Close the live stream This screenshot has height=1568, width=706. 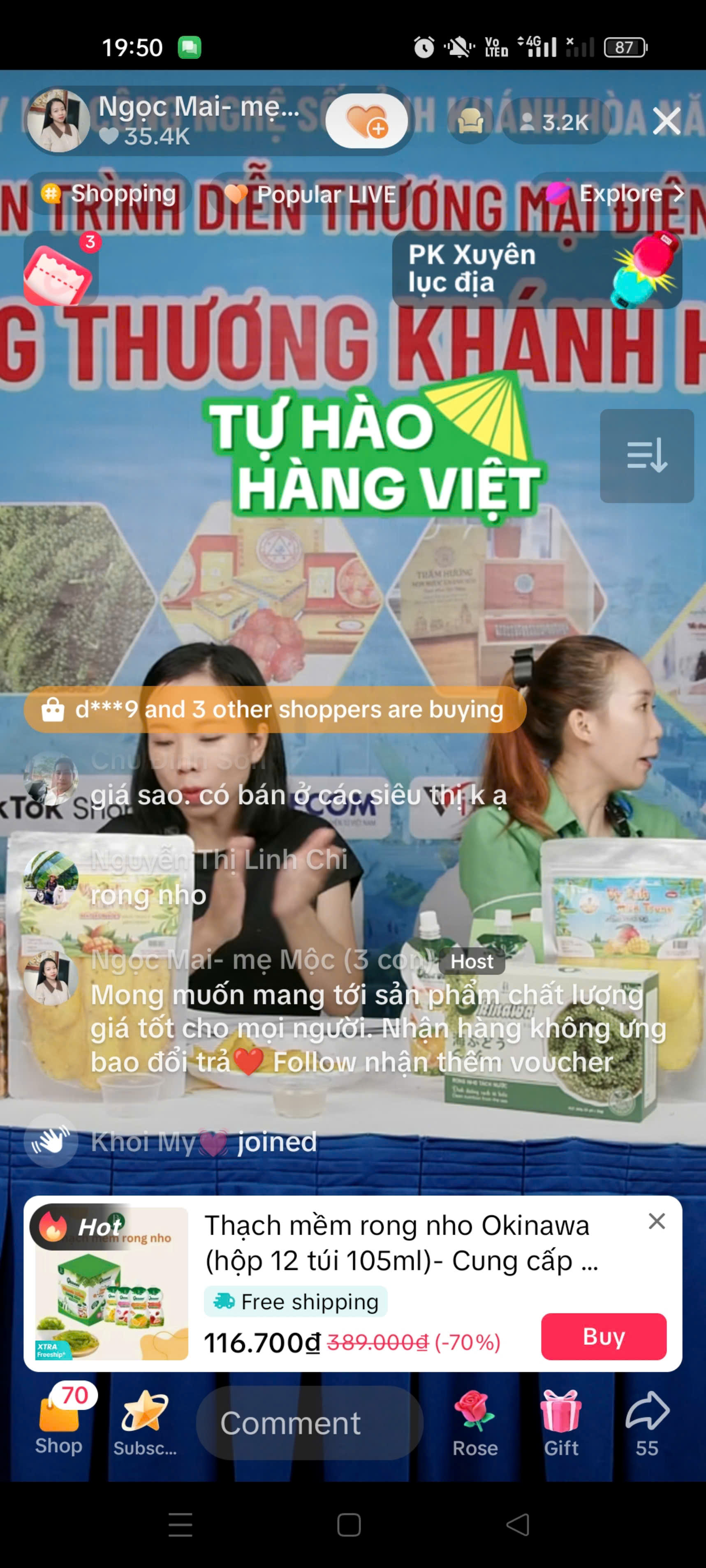click(667, 121)
